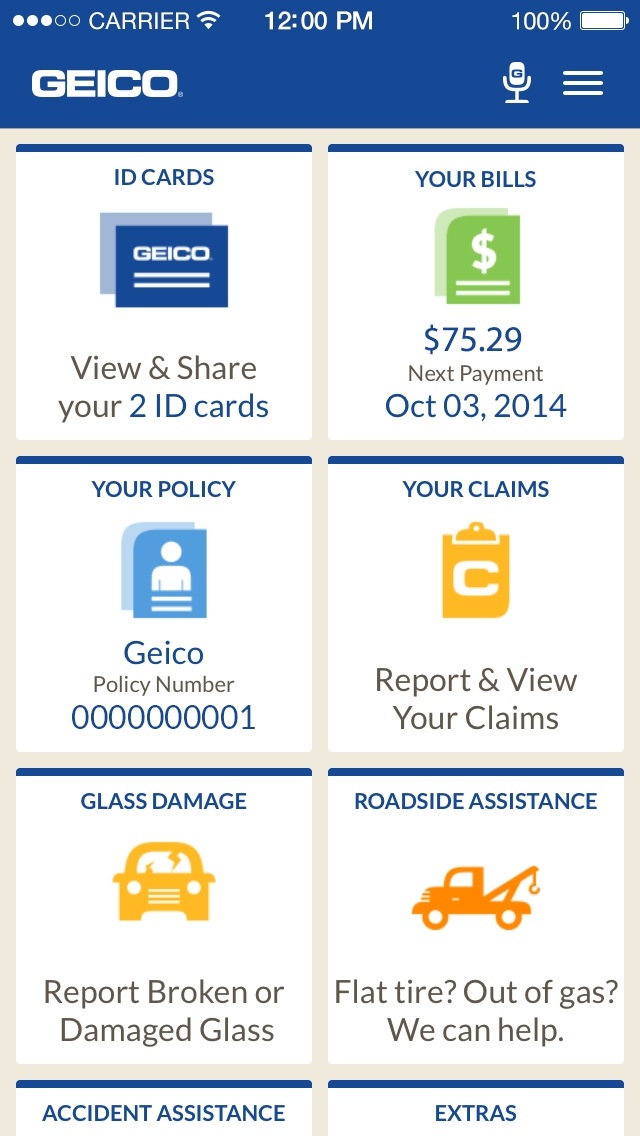Open the Extras tile
Image resolution: width=640 pixels, height=1136 pixels.
[476, 1110]
